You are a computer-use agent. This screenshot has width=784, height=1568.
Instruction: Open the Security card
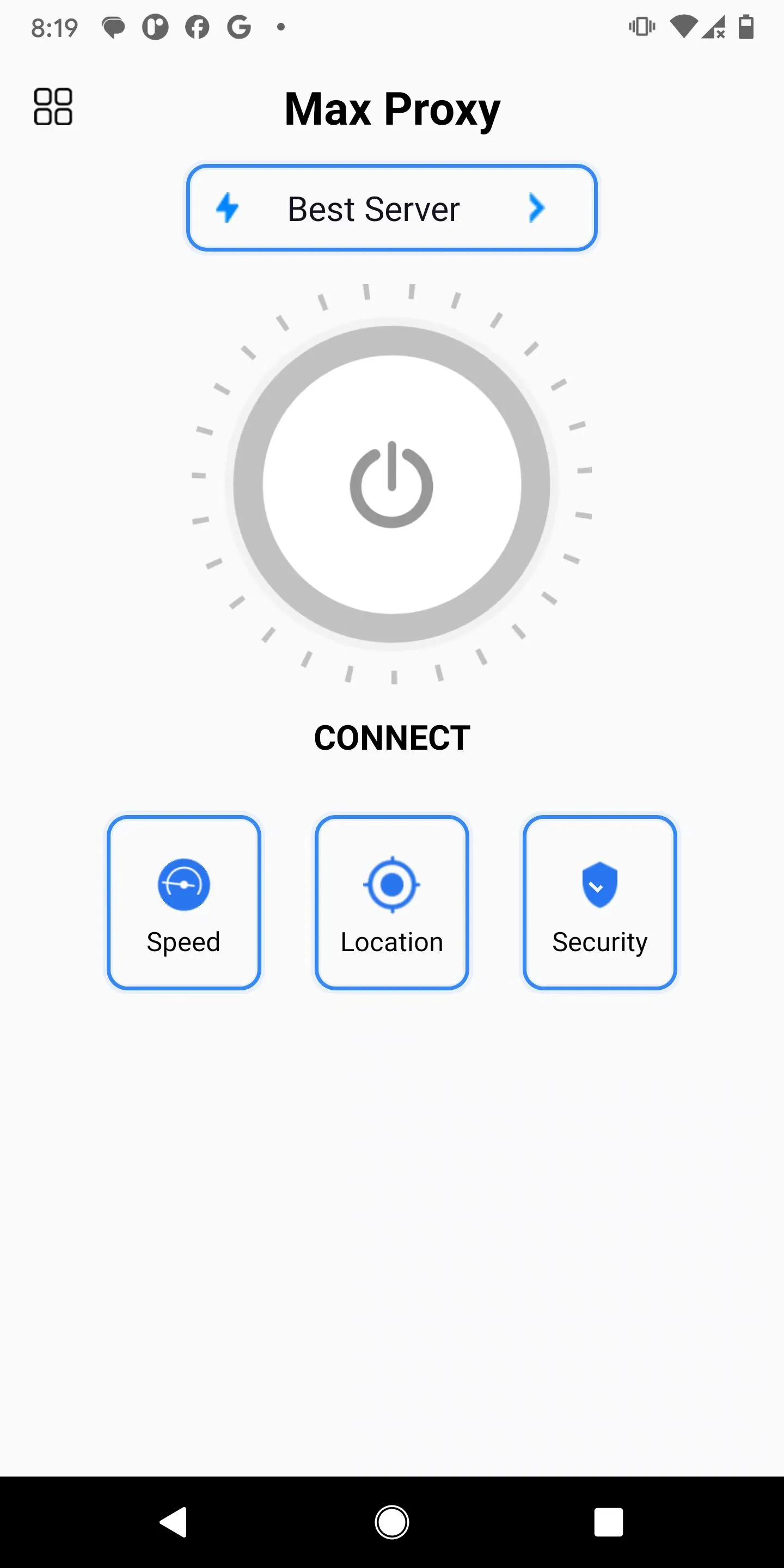pyautogui.click(x=599, y=902)
